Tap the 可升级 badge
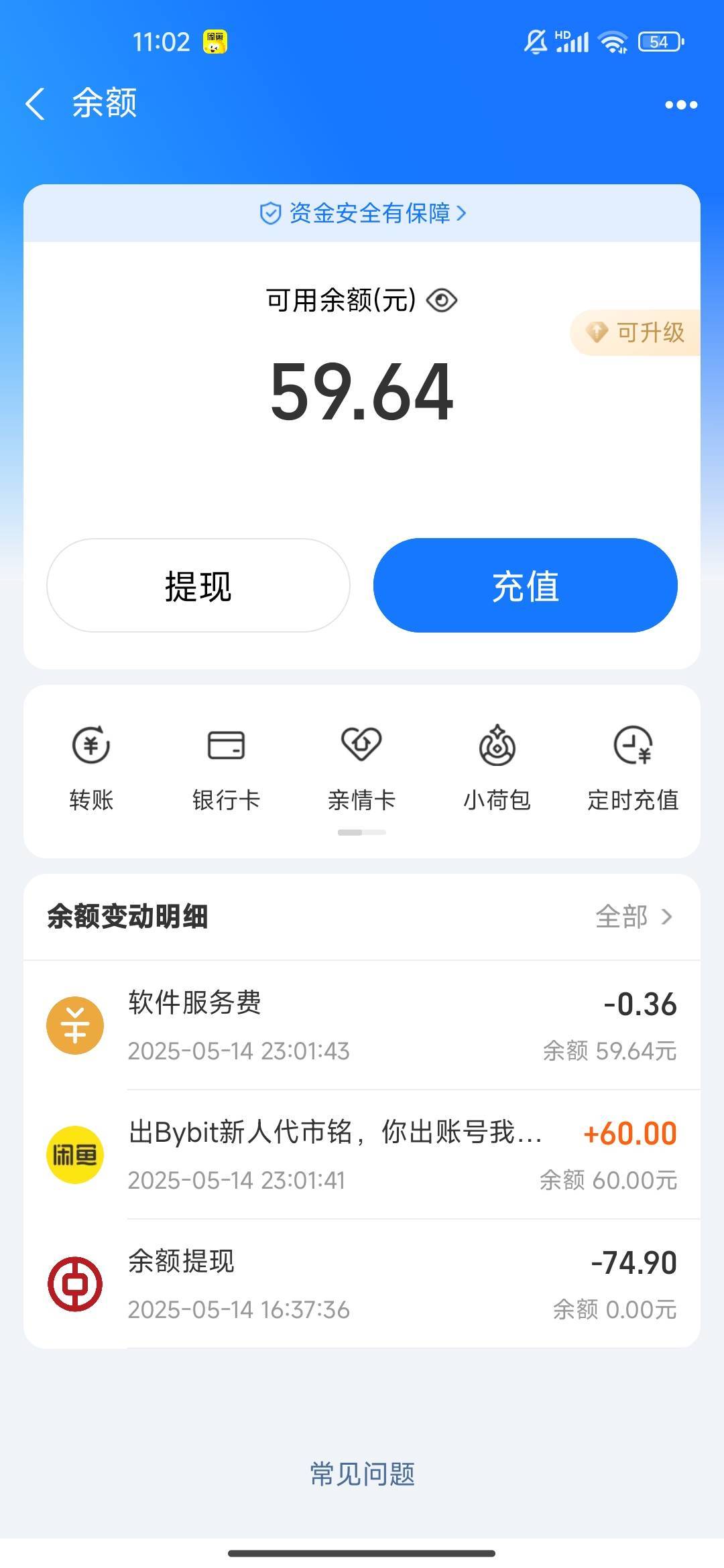Screen dimensions: 724x1568 pos(636,332)
